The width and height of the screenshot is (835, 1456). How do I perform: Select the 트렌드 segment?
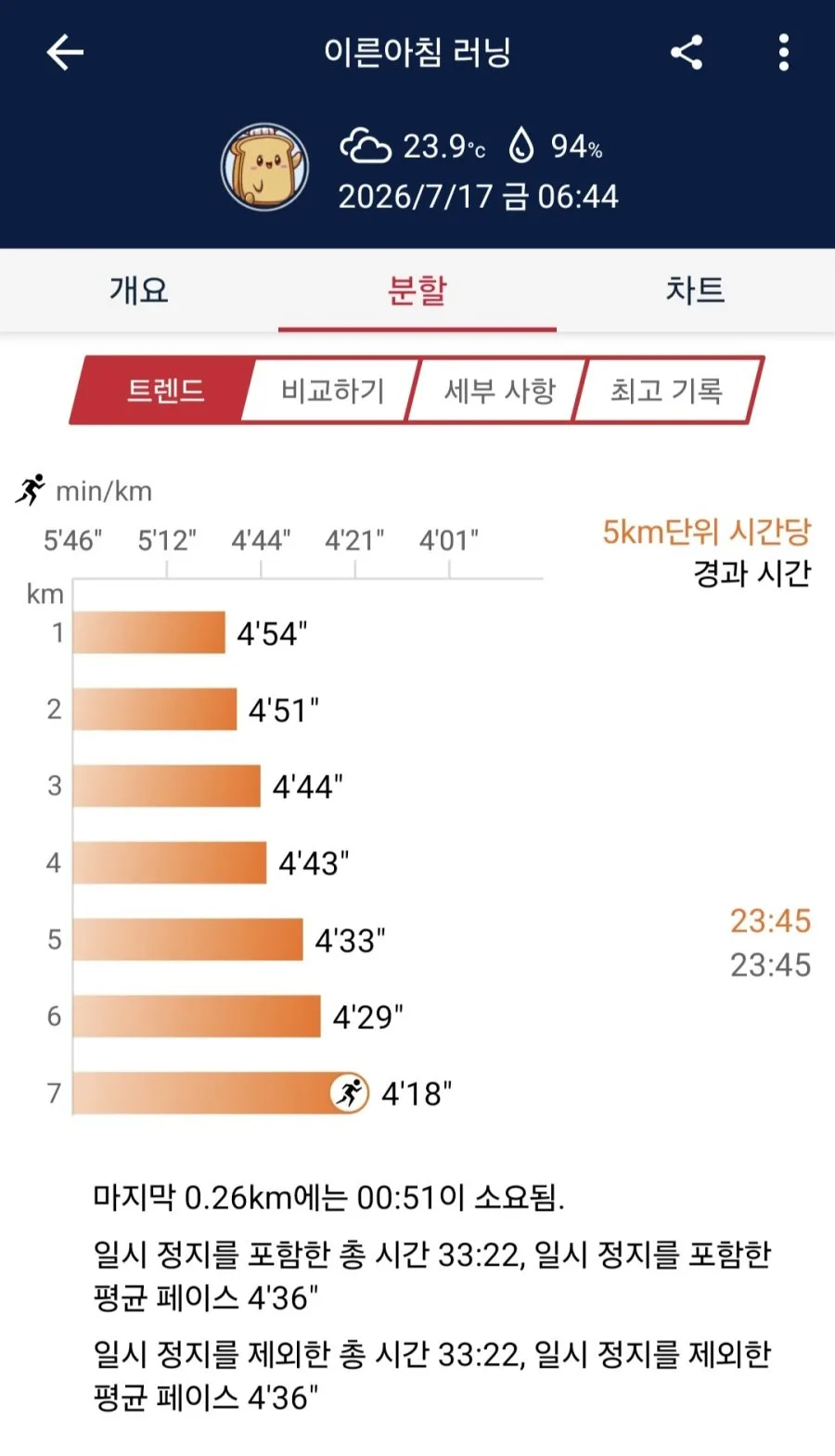click(164, 391)
